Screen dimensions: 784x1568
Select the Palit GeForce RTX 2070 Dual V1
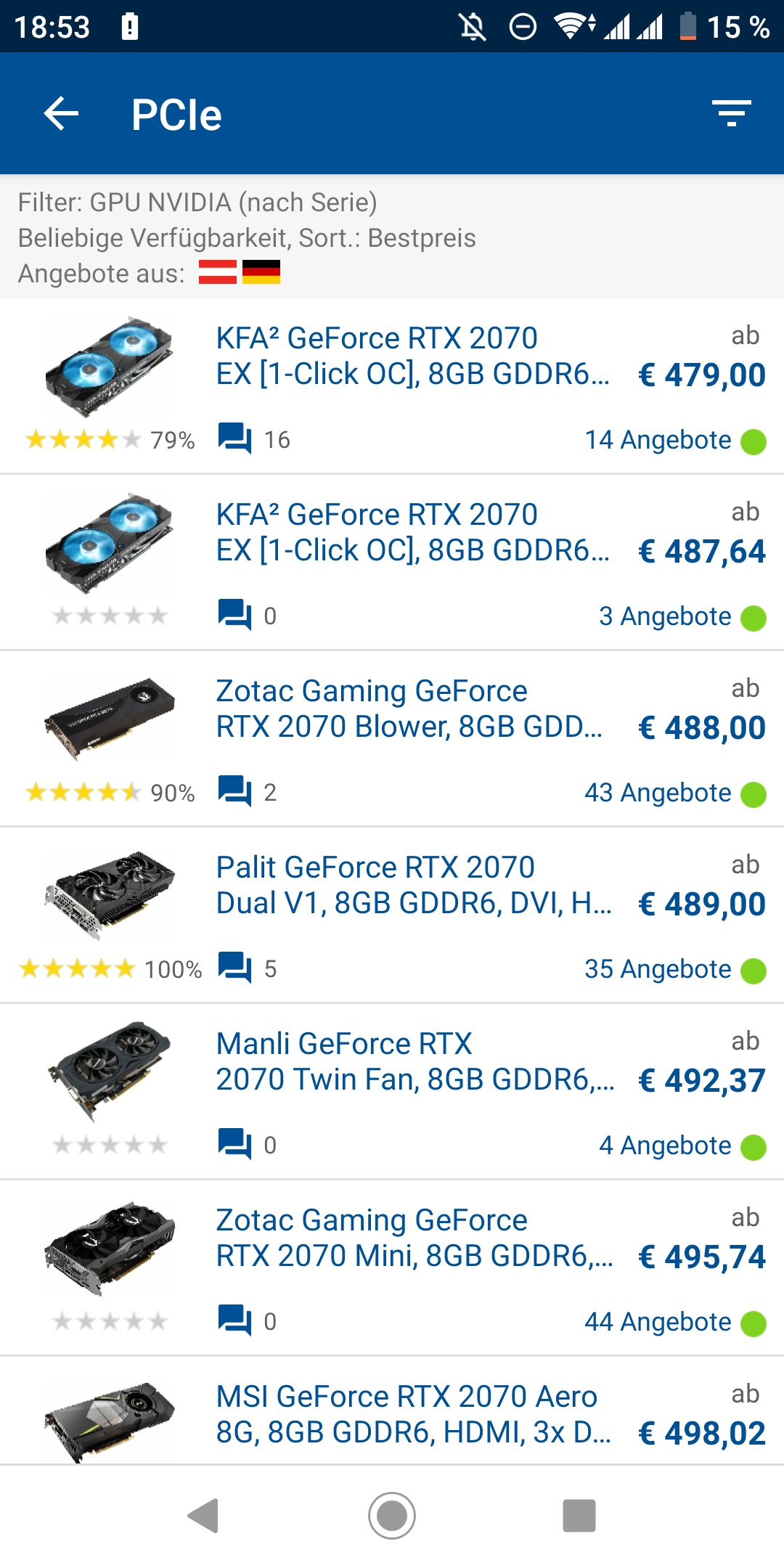[x=412, y=886]
